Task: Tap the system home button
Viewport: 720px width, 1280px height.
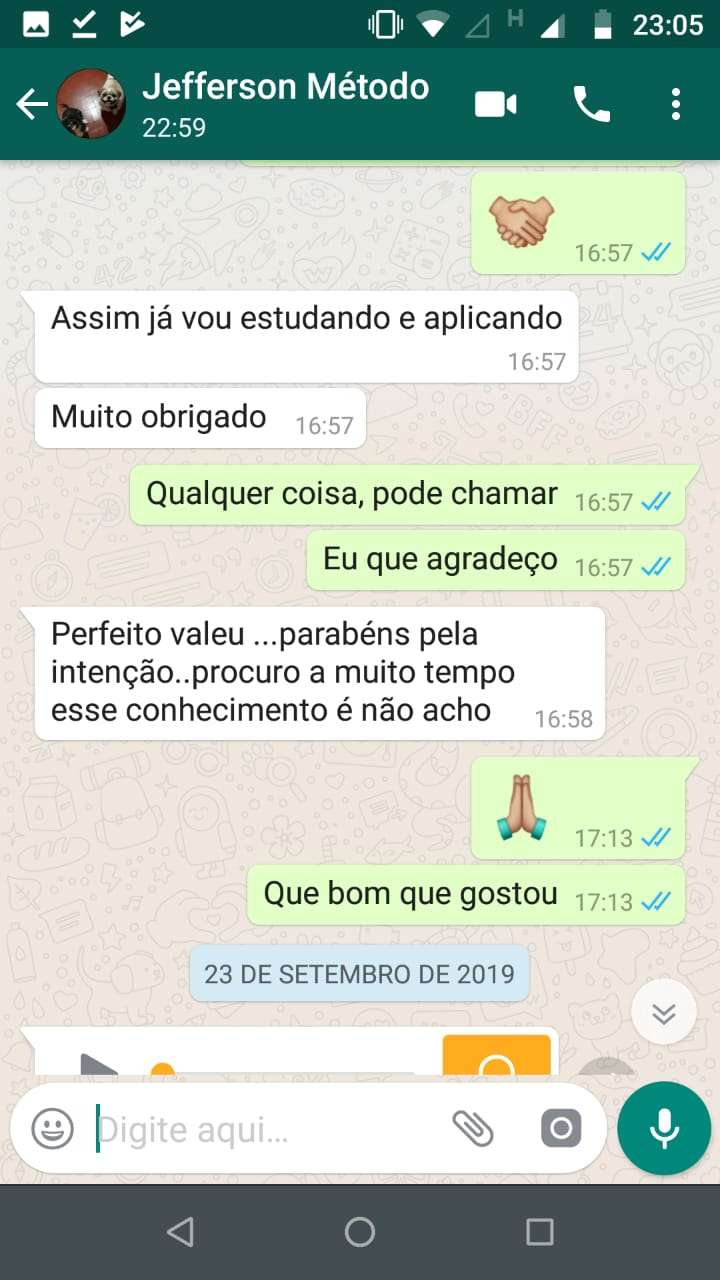Action: pyautogui.click(x=360, y=1232)
